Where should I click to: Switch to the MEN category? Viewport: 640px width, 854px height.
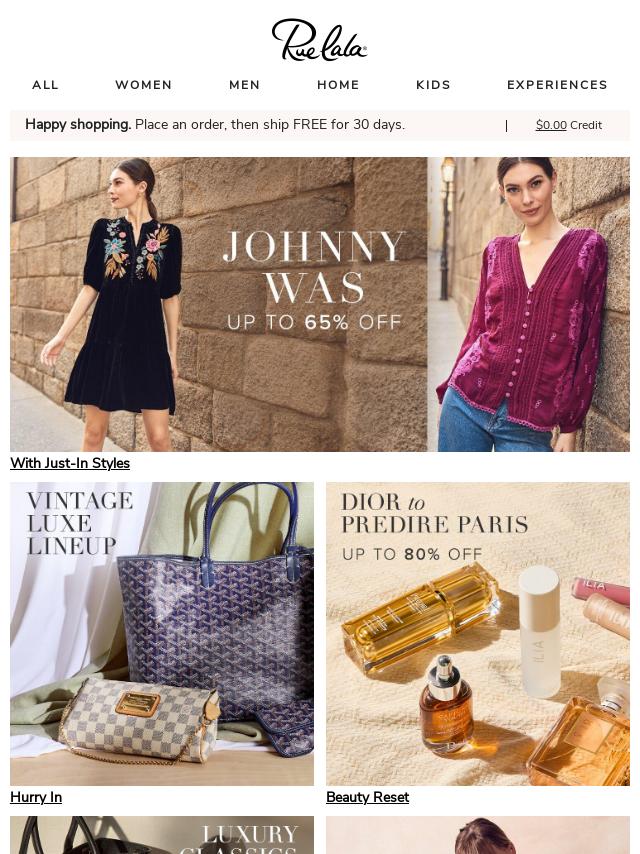pyautogui.click(x=244, y=85)
